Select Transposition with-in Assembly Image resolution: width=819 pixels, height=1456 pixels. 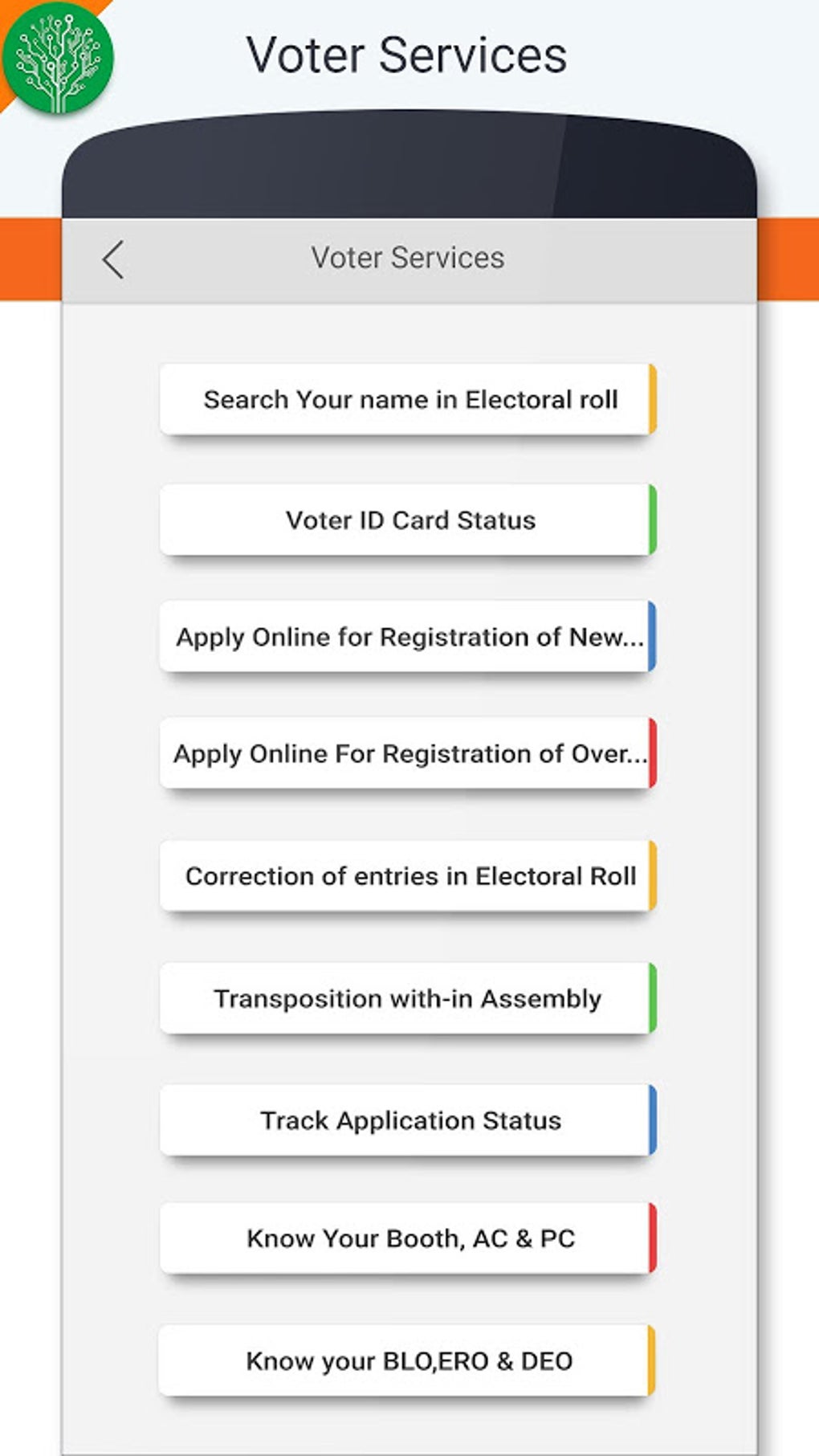(405, 998)
